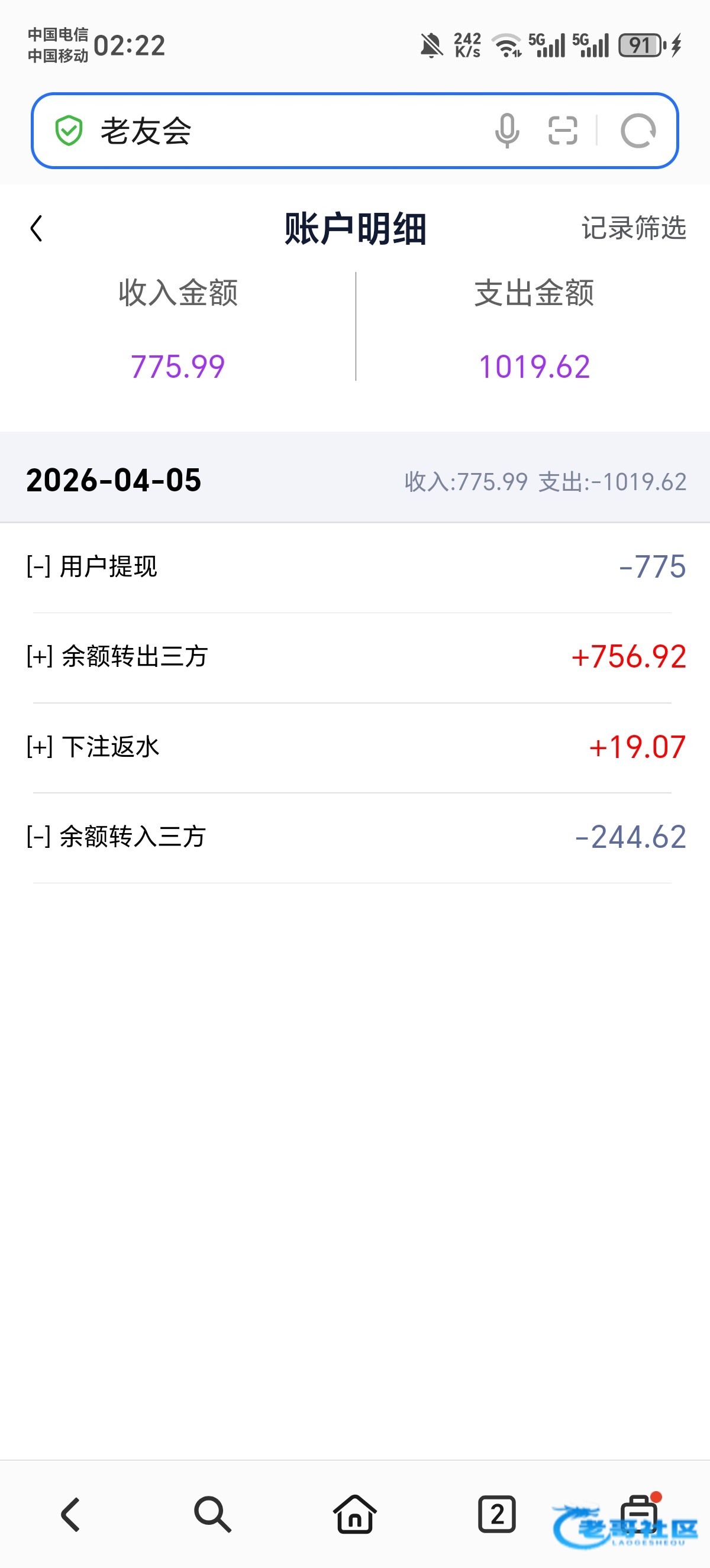Reload the page with the refresh icon
710x1568 pixels.
(x=638, y=130)
